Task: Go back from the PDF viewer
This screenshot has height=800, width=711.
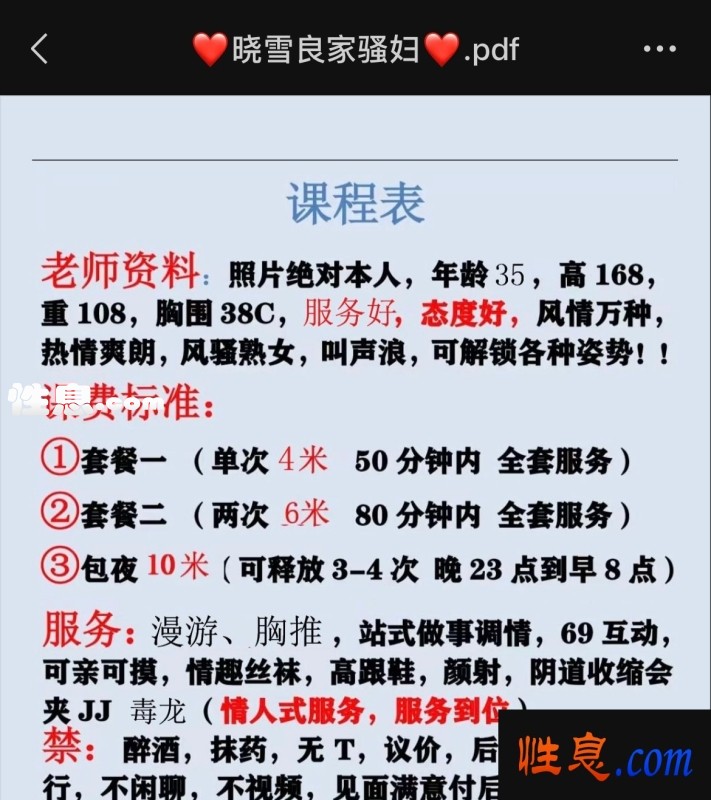Action: (39, 48)
